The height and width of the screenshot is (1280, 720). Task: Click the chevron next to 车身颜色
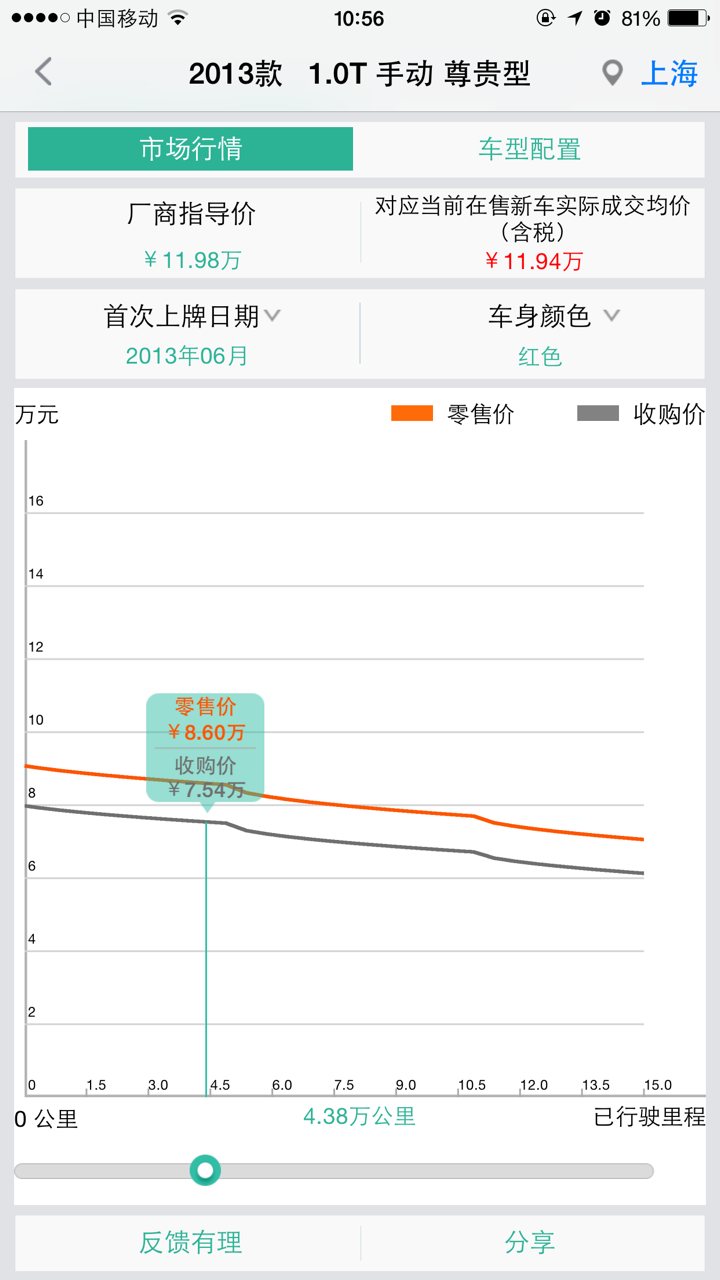tap(613, 315)
